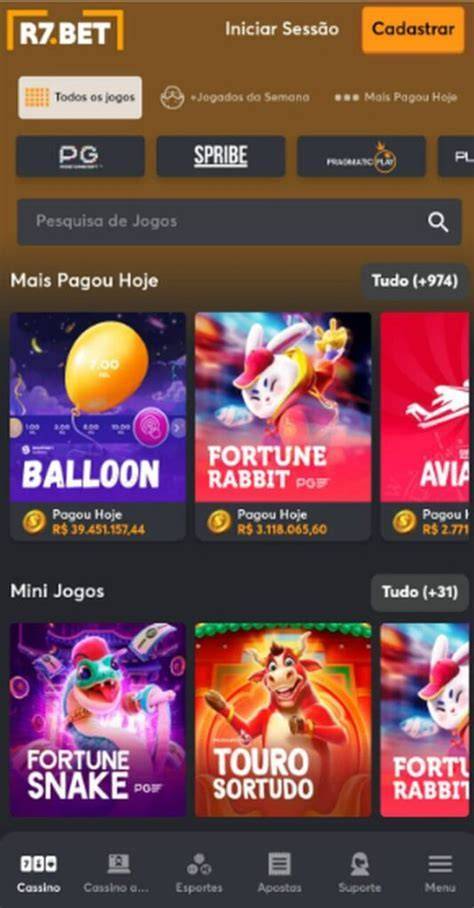The height and width of the screenshot is (908, 474).
Task: Filter games by Spribe provider
Action: coord(221,156)
